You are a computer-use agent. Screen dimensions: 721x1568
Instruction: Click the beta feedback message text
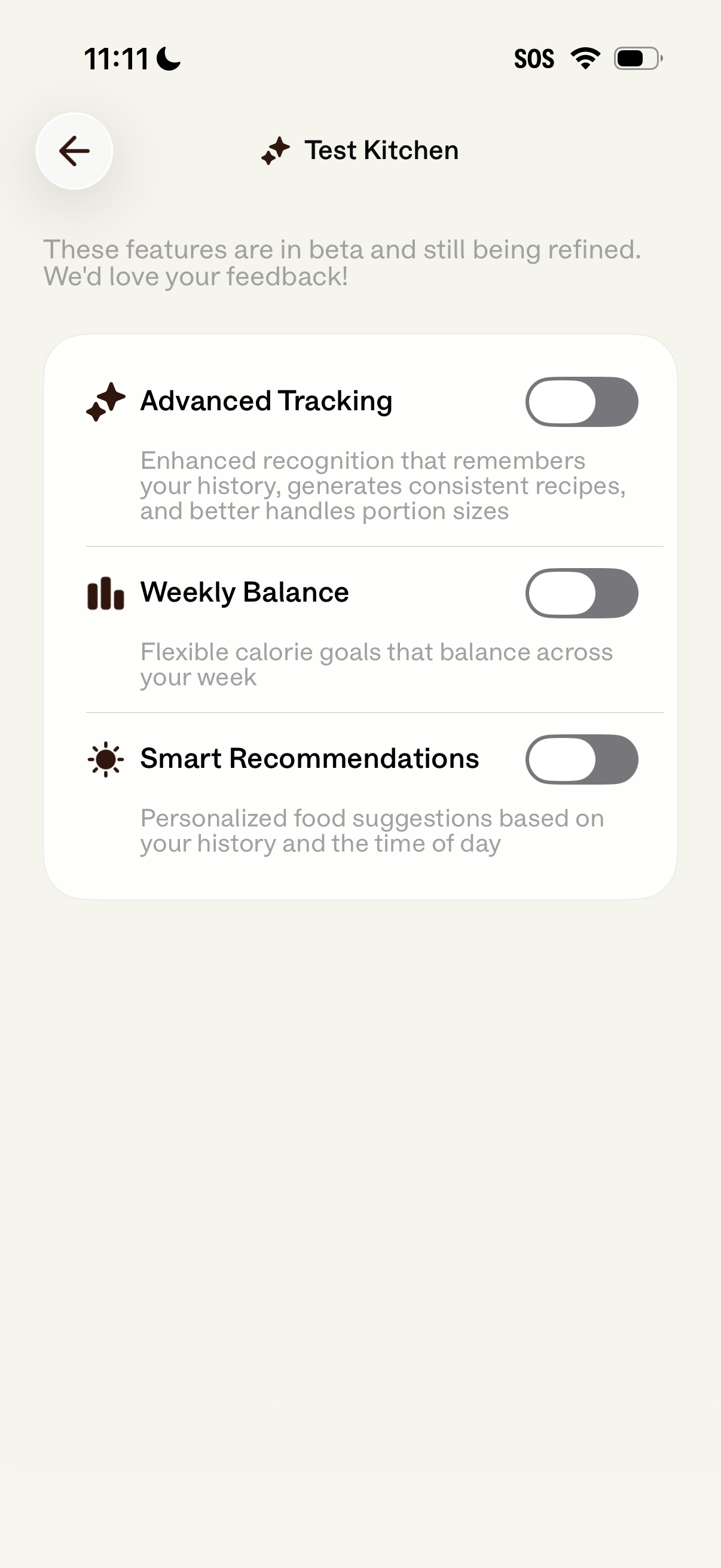coord(343,262)
